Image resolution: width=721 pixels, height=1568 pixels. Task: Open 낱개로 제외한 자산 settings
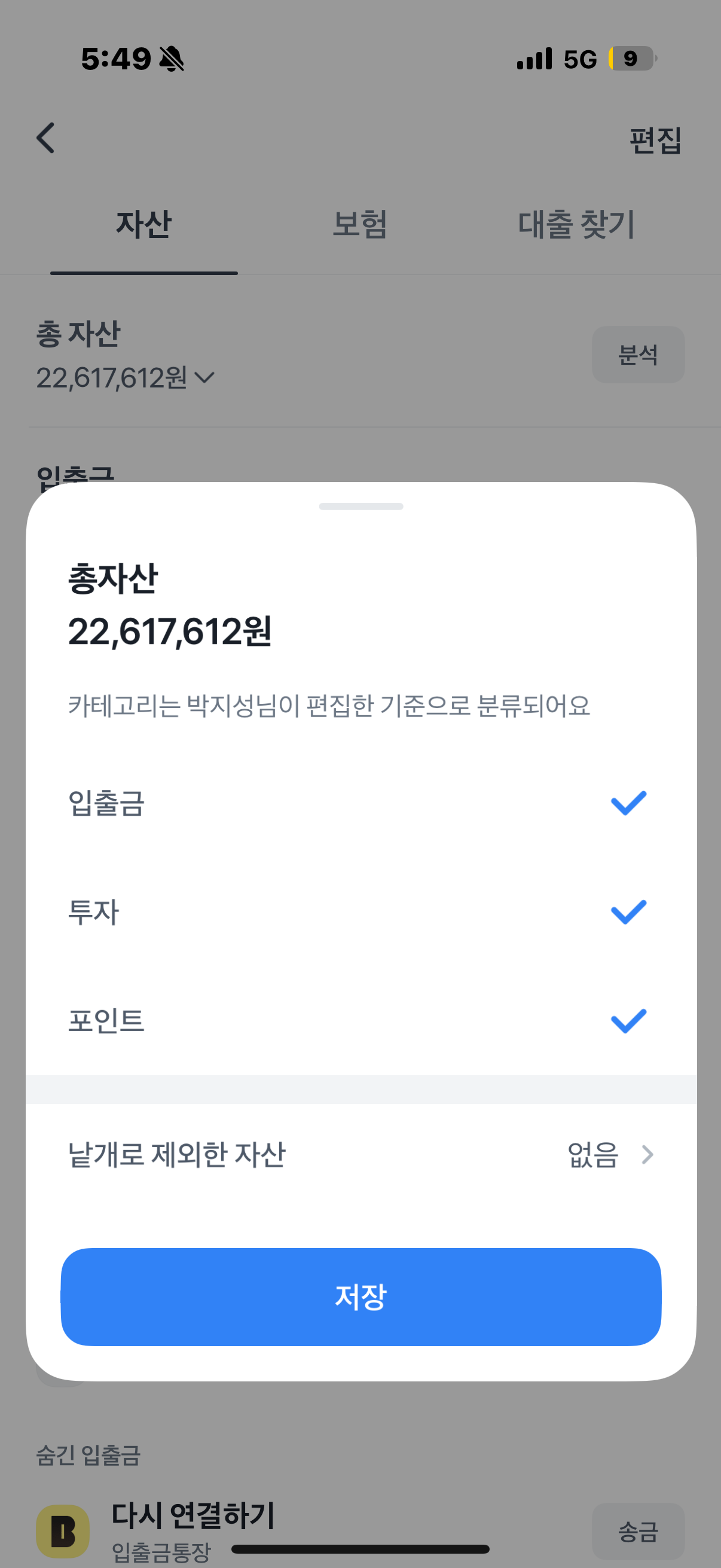pos(360,1154)
